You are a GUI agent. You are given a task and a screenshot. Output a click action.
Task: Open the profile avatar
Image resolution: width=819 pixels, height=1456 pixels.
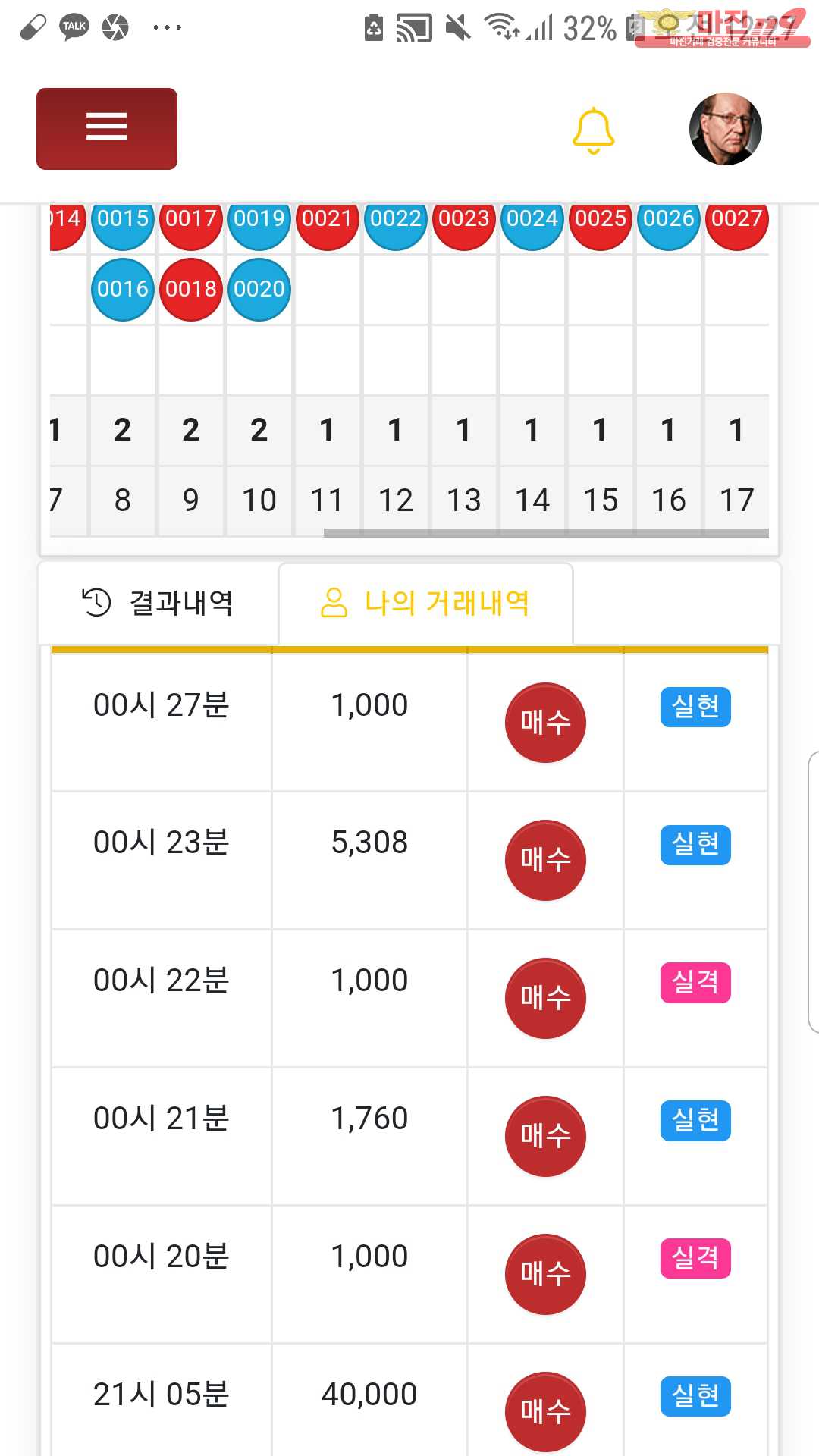[725, 129]
